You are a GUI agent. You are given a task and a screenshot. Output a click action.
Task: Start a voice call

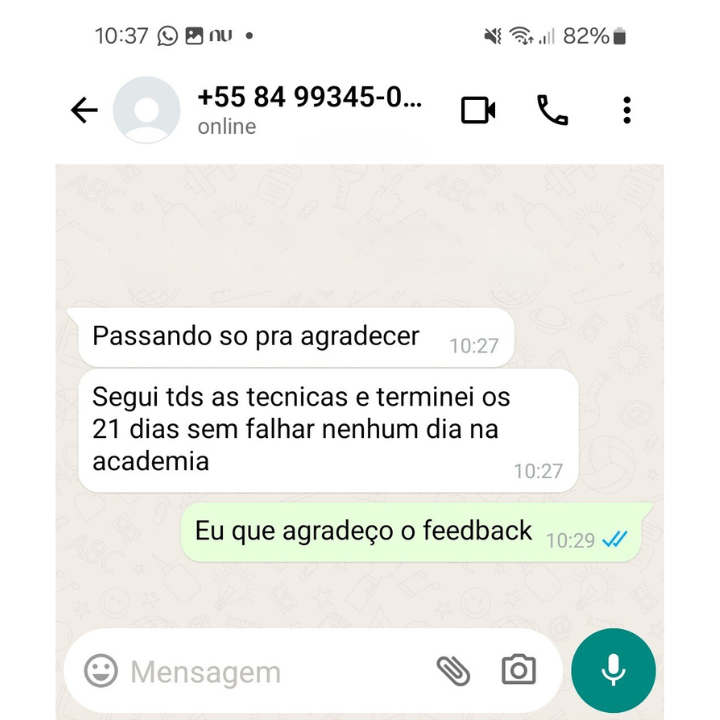click(x=552, y=110)
